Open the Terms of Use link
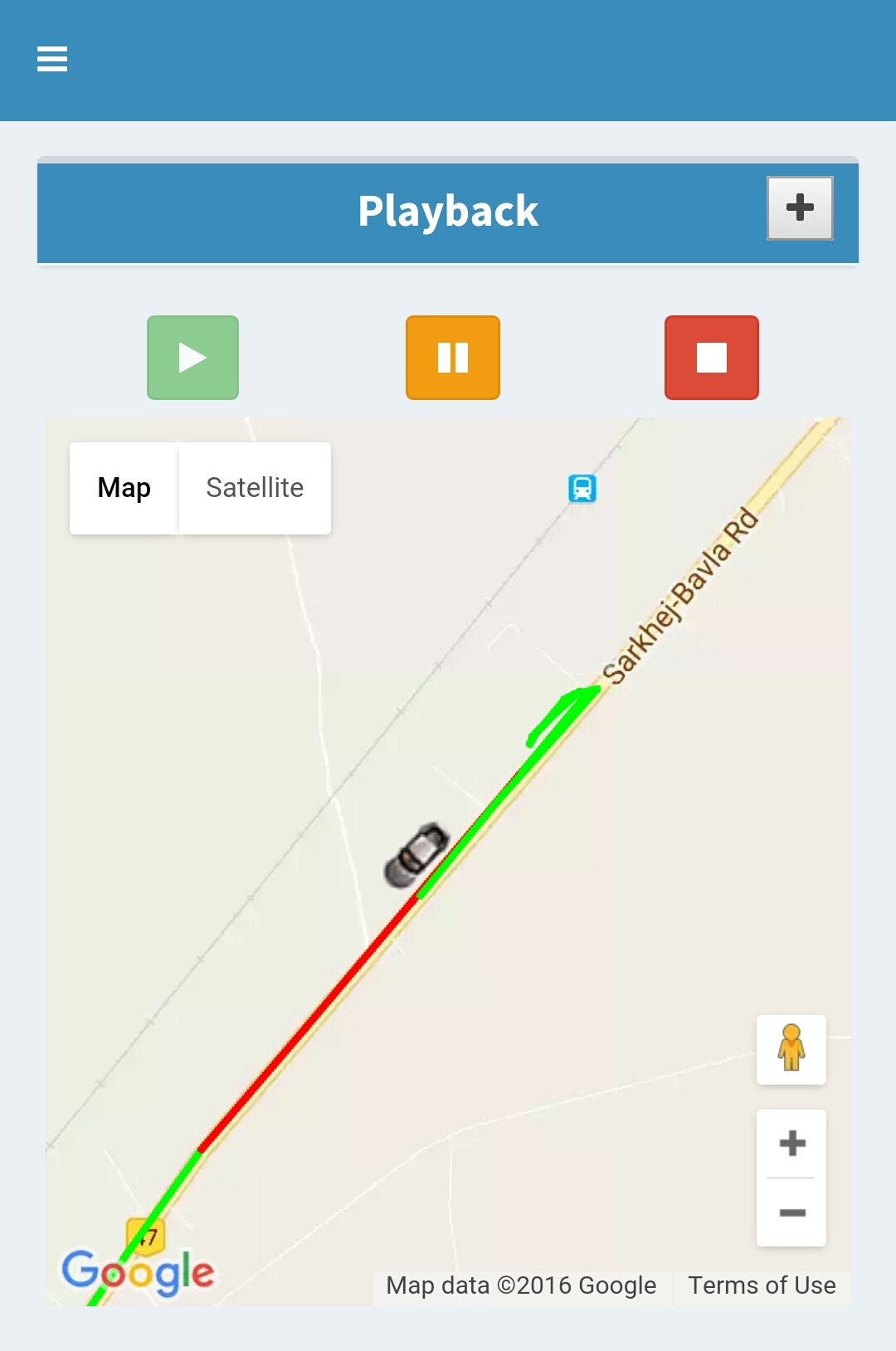896x1351 pixels. pyautogui.click(x=762, y=1285)
